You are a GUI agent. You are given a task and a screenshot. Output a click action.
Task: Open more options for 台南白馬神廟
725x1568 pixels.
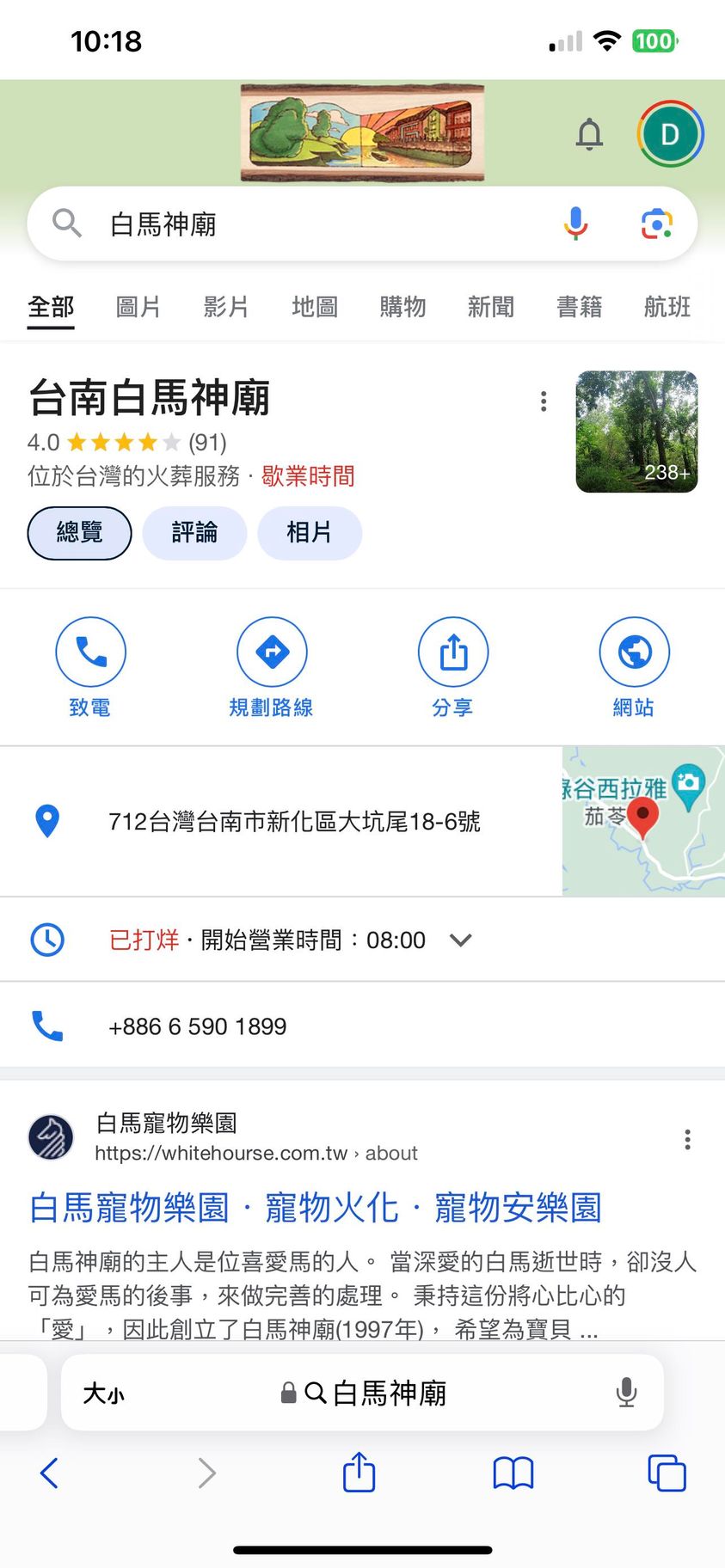coord(544,401)
